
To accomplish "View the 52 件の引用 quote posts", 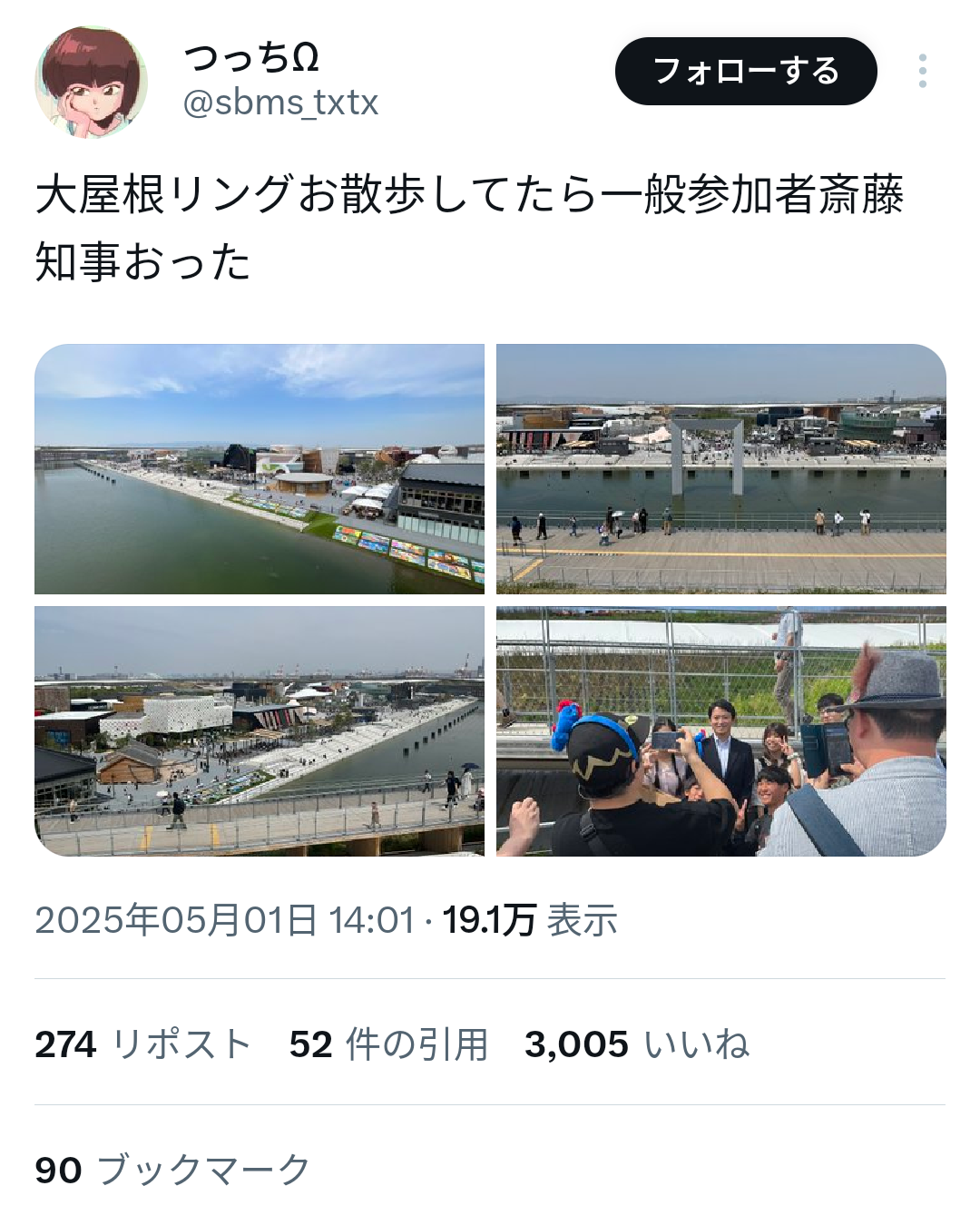I will click(388, 1044).
